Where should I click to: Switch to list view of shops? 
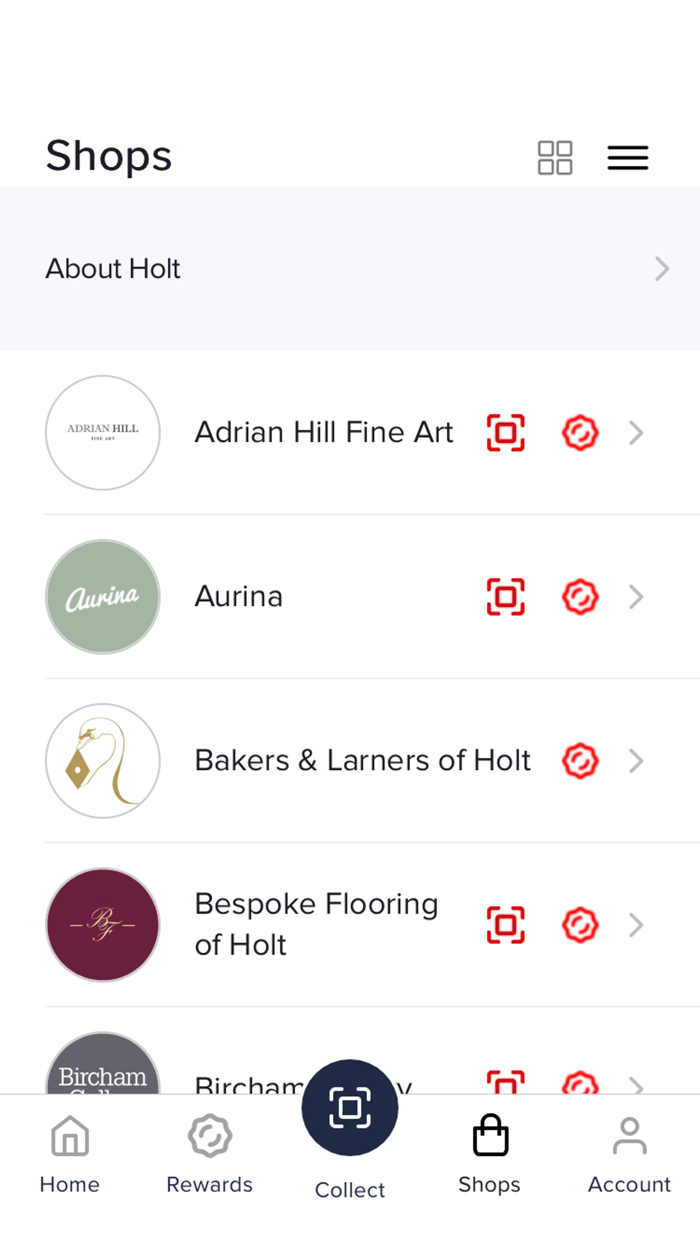coord(628,158)
